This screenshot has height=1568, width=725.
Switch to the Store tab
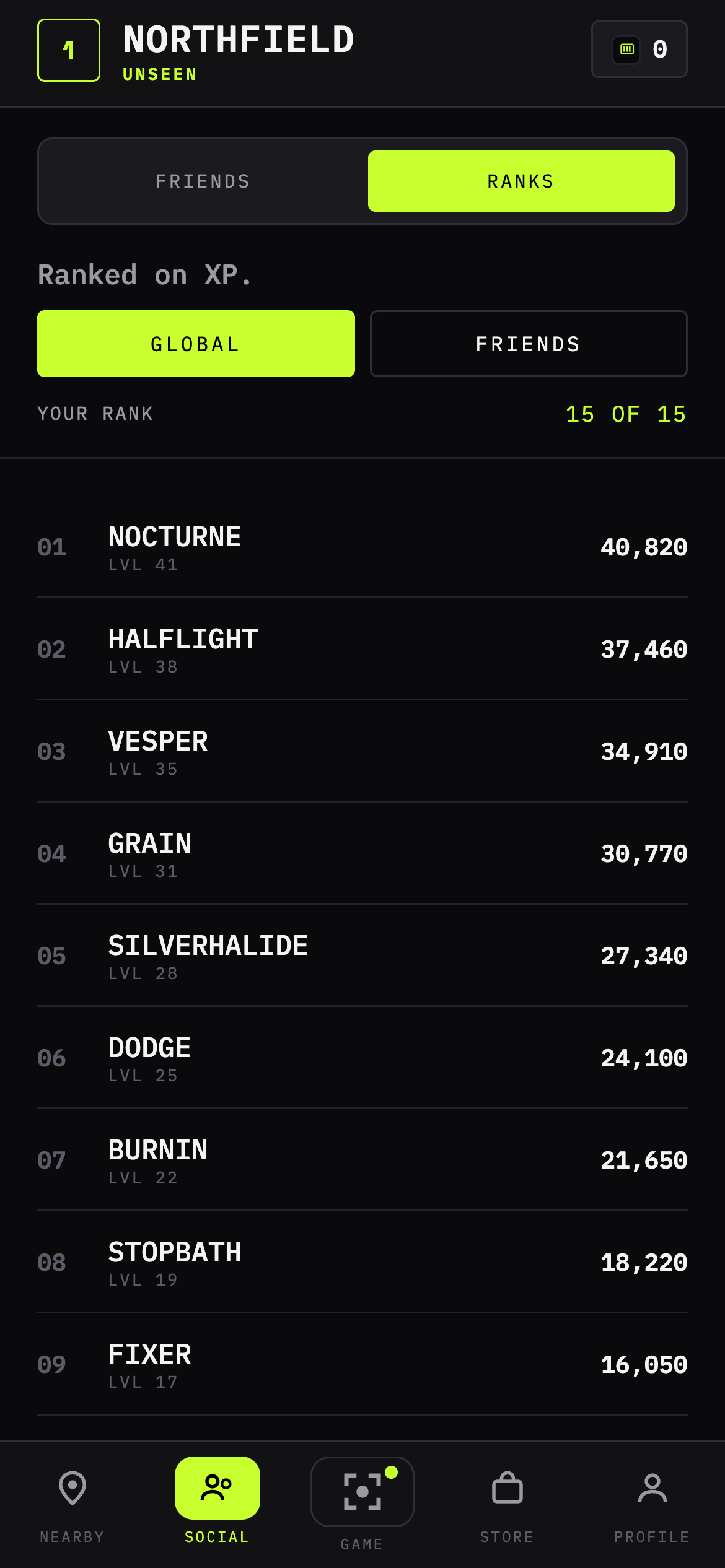[507, 1505]
